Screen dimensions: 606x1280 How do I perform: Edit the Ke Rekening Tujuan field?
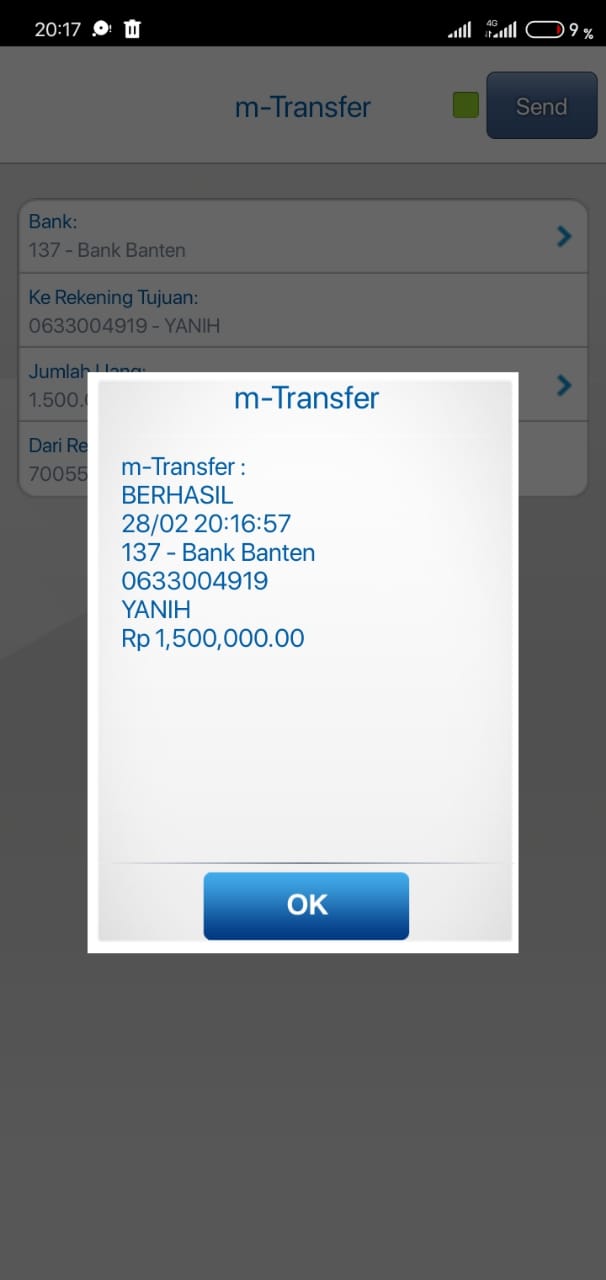[x=302, y=311]
